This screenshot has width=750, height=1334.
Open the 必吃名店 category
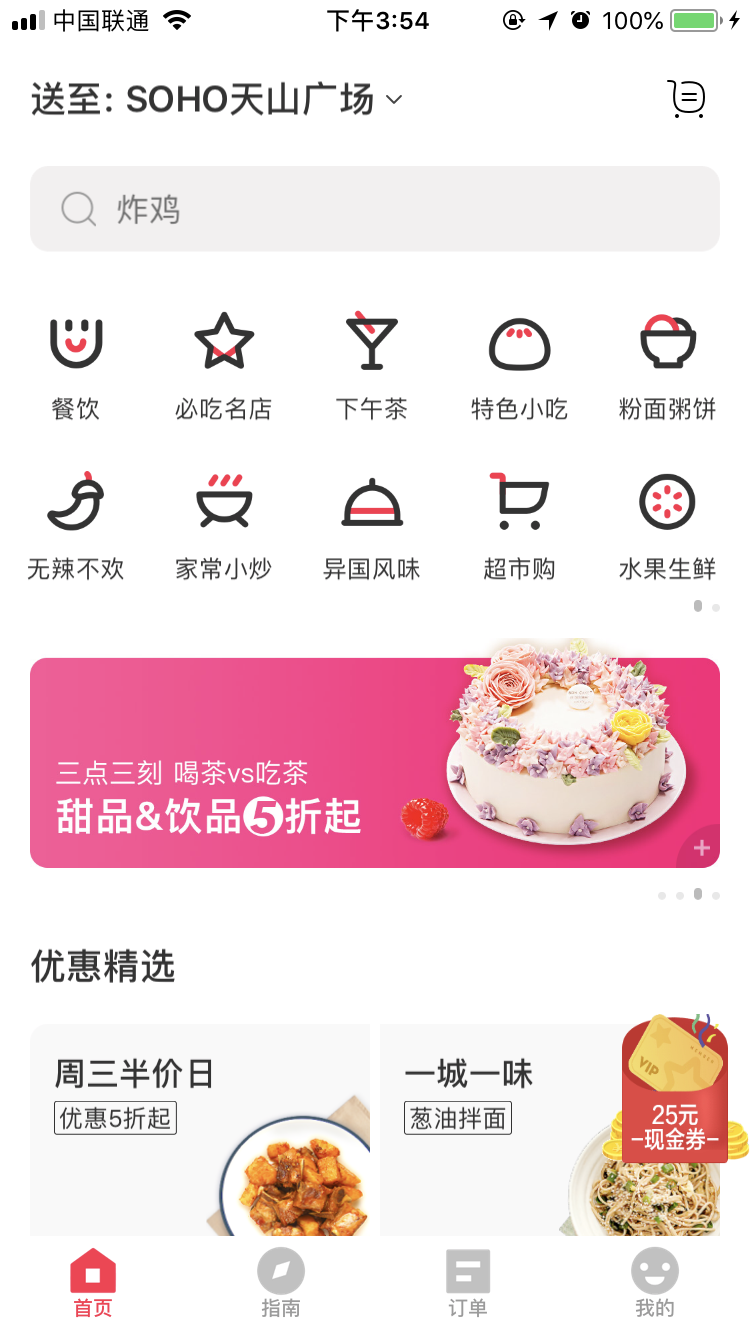223,366
